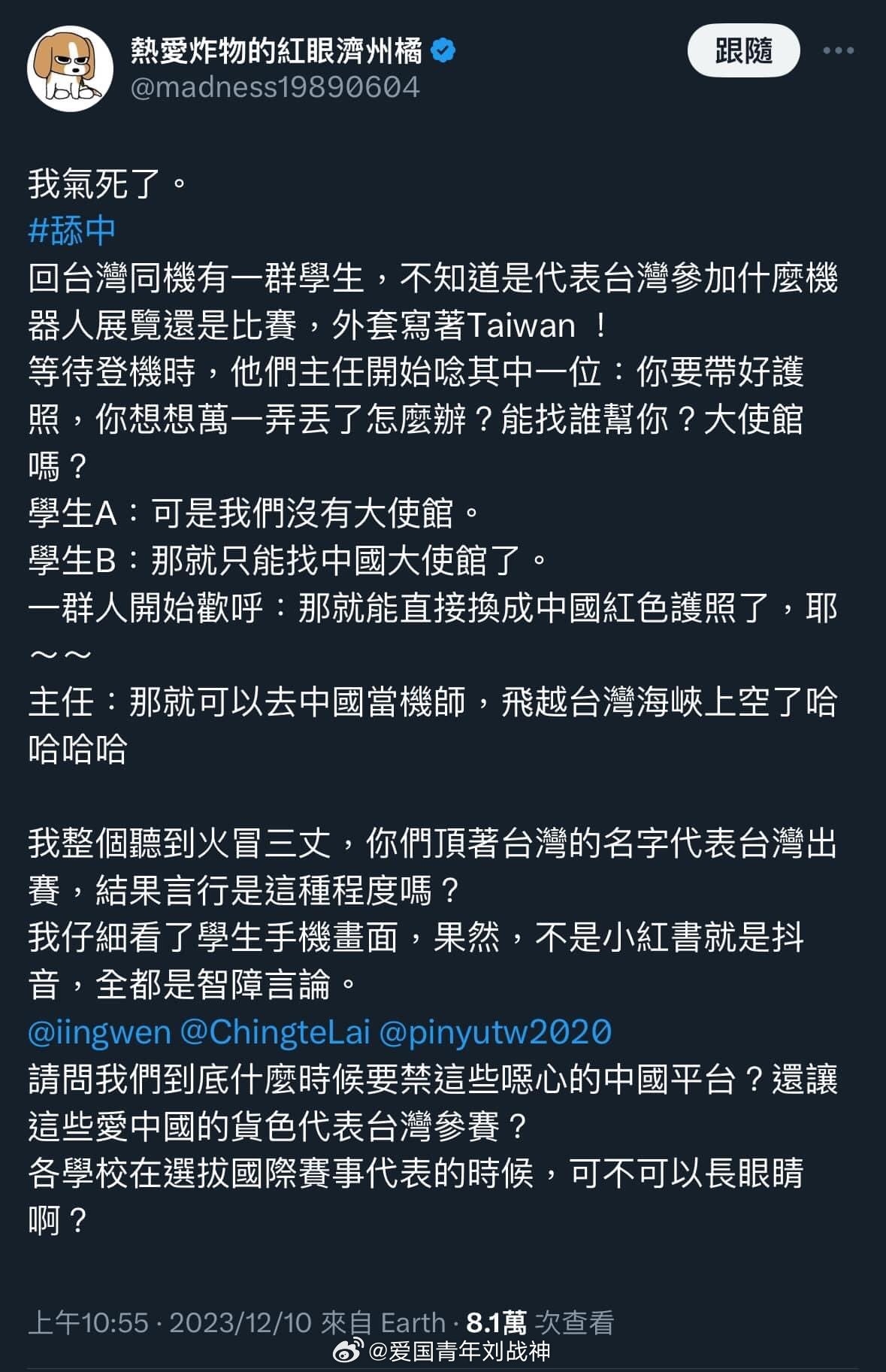Open the post's overflow menu
This screenshot has width=886, height=1372.
coord(838,51)
